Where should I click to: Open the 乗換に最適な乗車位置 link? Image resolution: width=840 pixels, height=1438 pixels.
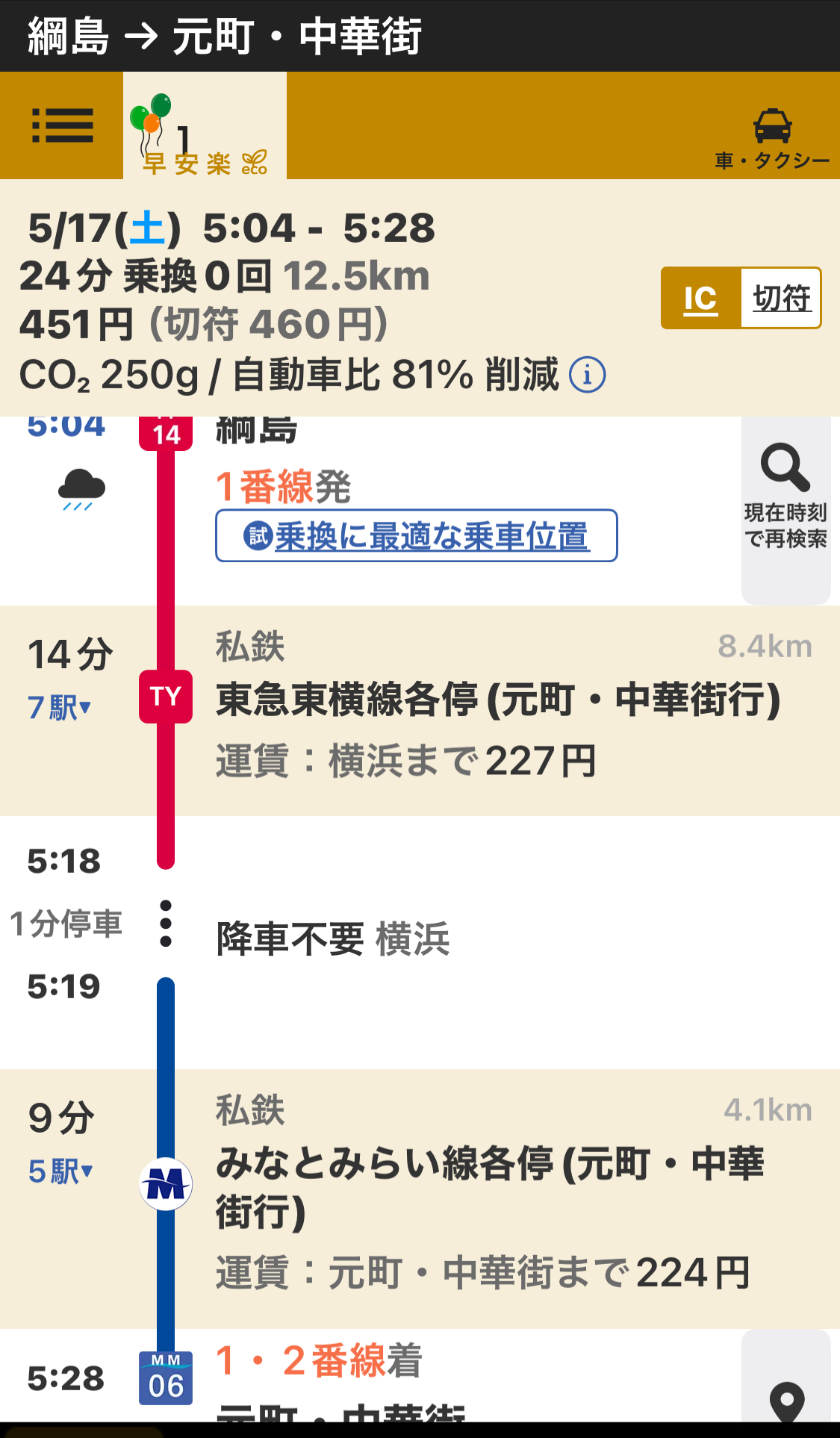pyautogui.click(x=417, y=535)
